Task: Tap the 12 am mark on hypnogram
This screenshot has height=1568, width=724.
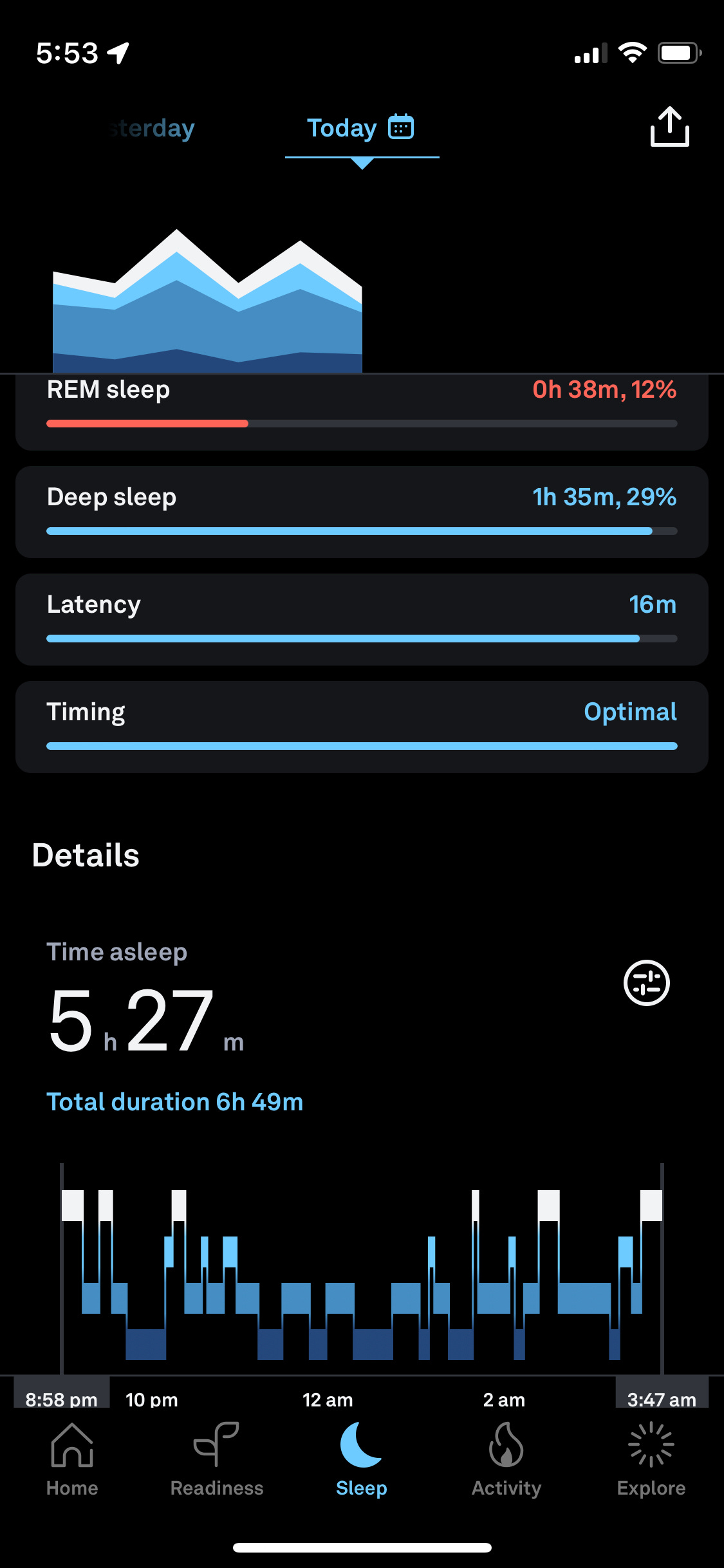Action: coord(328,1398)
